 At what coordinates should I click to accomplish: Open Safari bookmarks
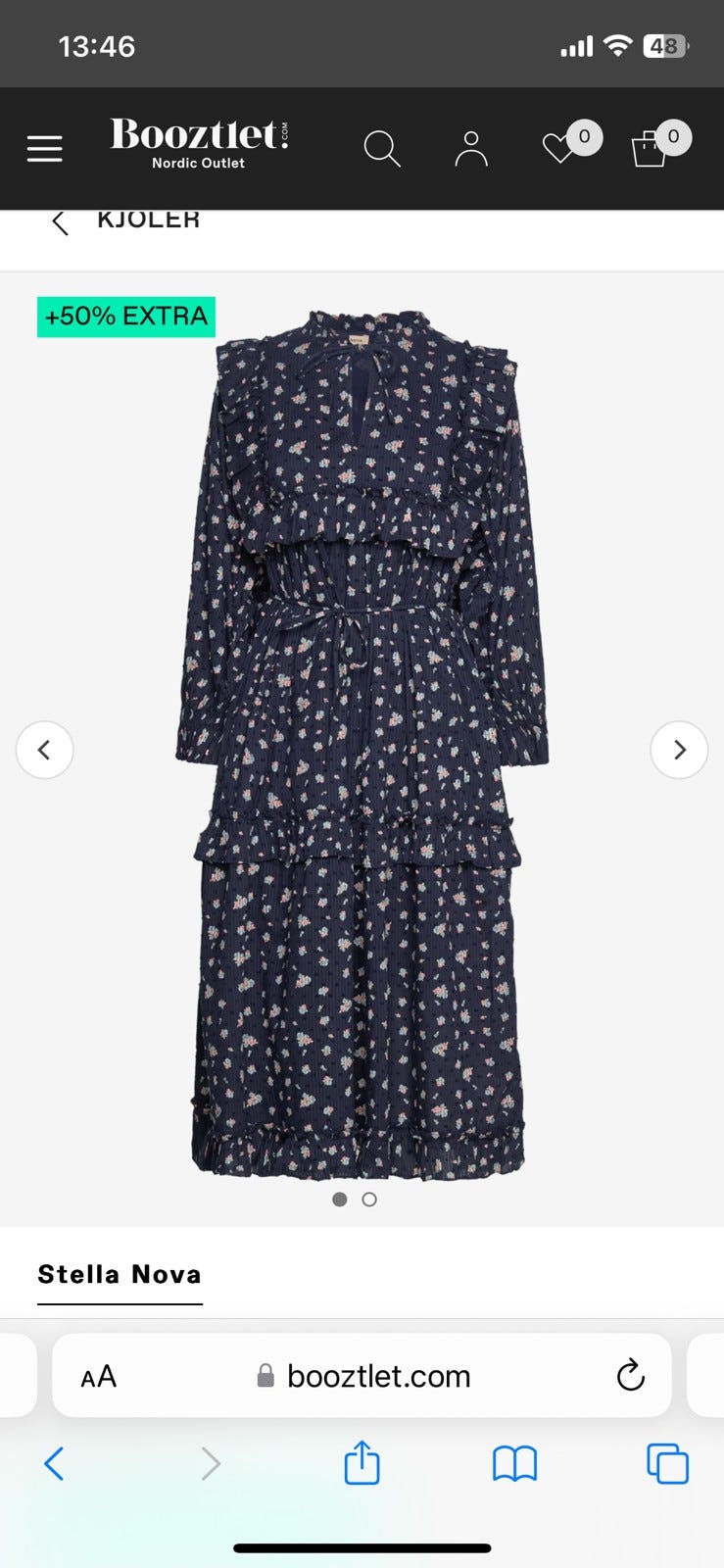pyautogui.click(x=514, y=1464)
